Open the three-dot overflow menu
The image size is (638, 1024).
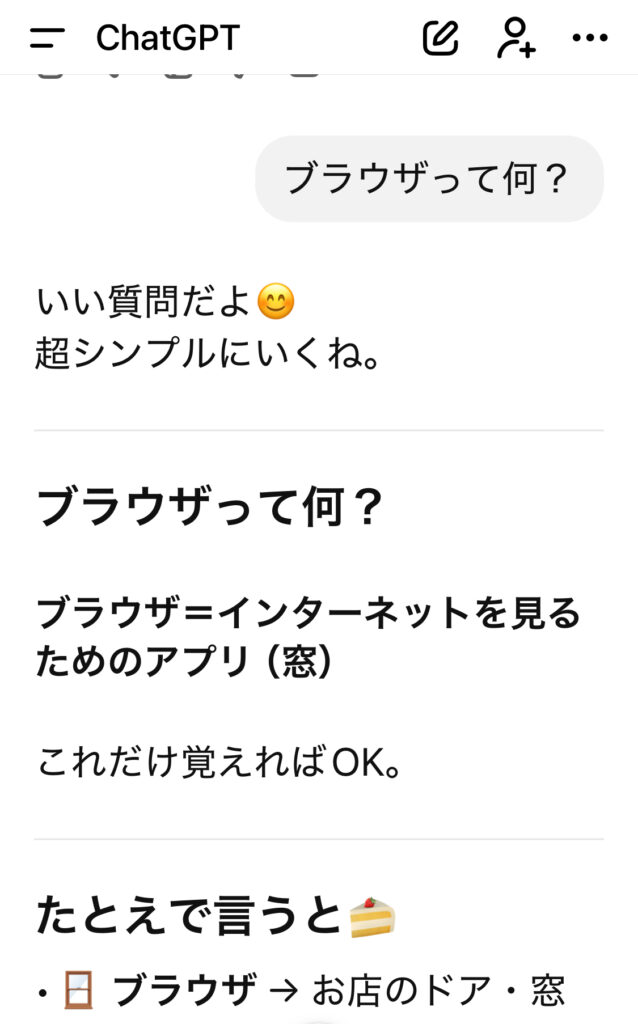tap(590, 38)
